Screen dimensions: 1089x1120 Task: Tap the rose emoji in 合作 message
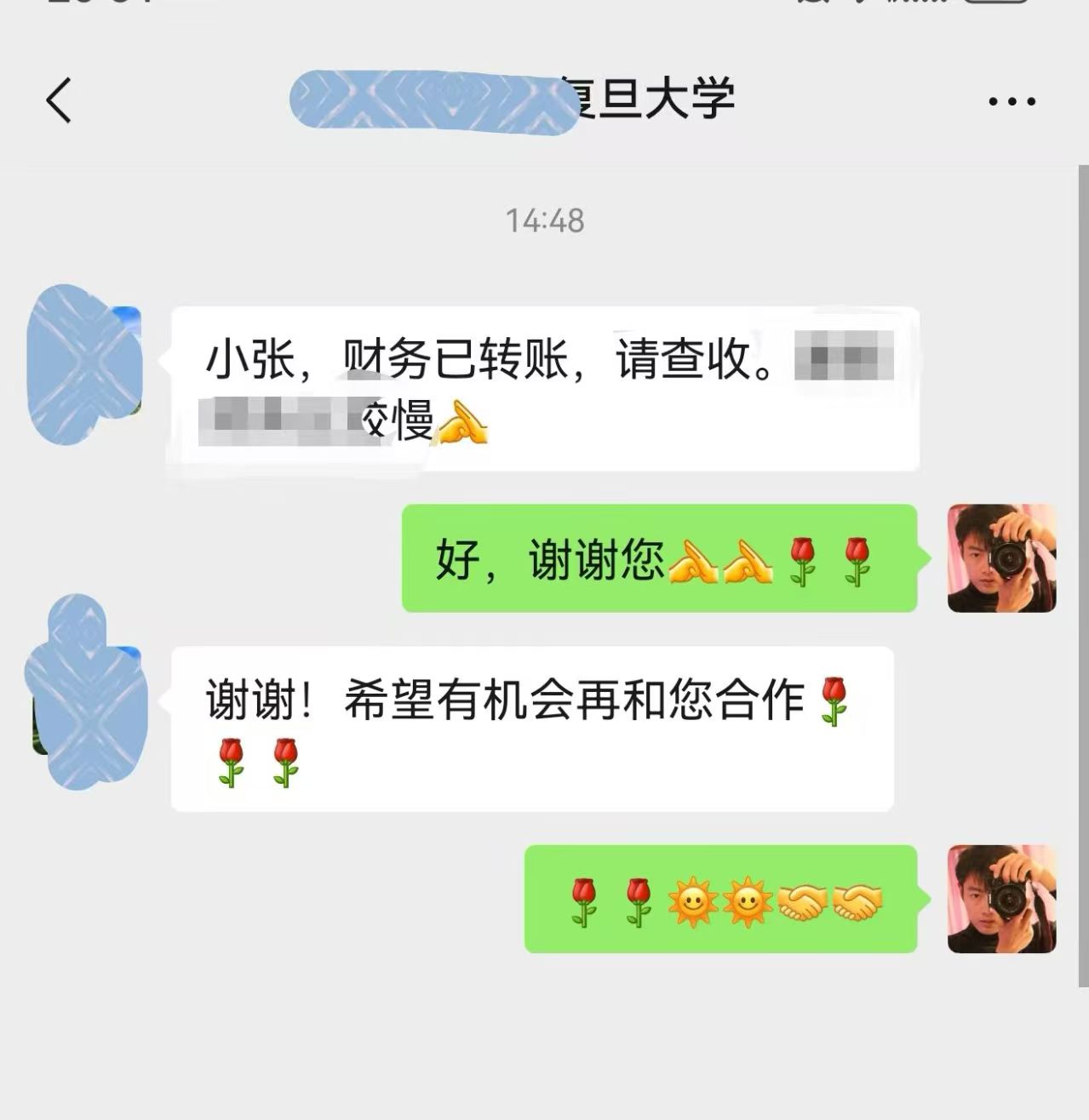[x=834, y=702]
